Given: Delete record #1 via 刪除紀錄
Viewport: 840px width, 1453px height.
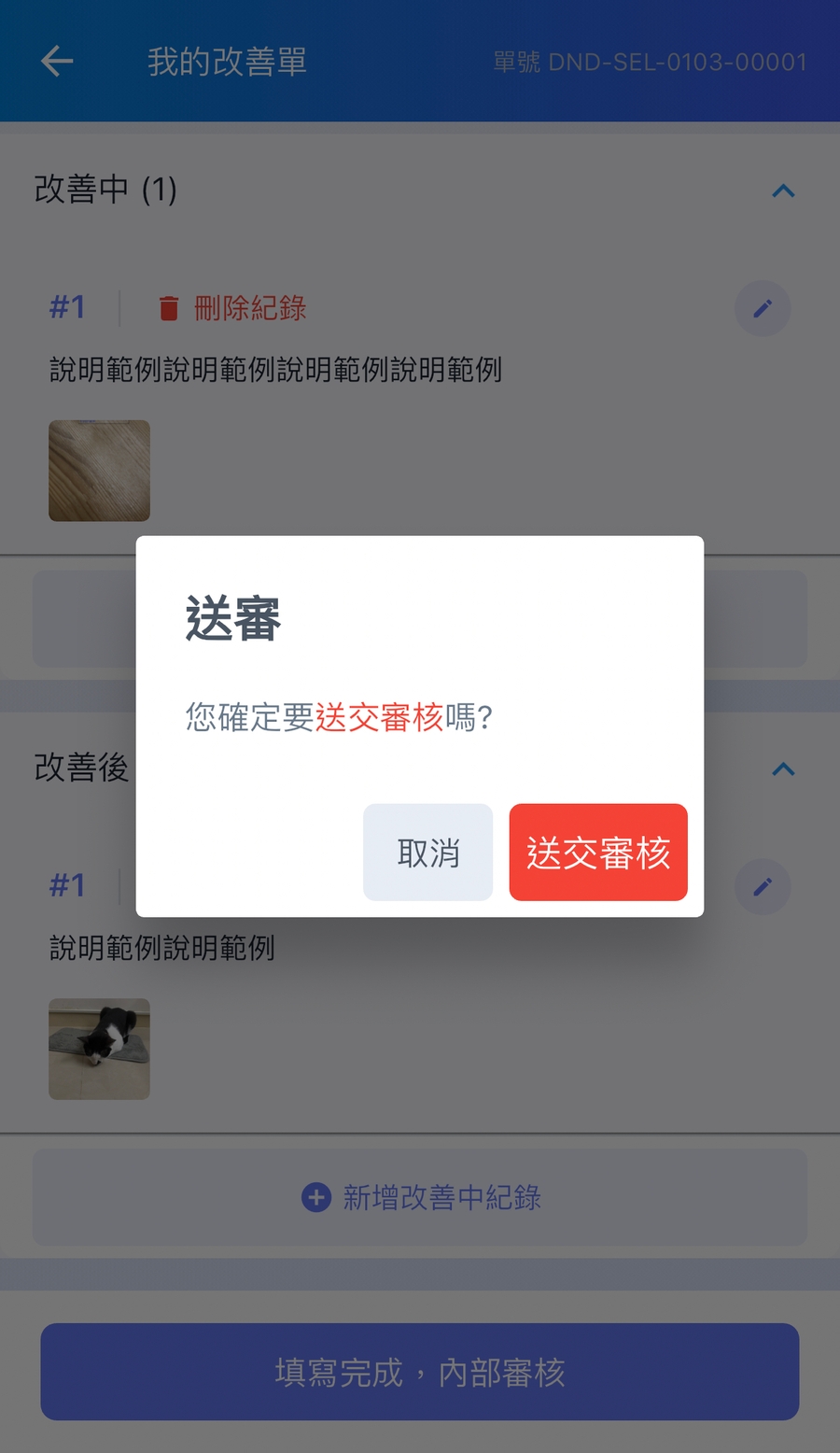Looking at the screenshot, I should pyautogui.click(x=232, y=308).
